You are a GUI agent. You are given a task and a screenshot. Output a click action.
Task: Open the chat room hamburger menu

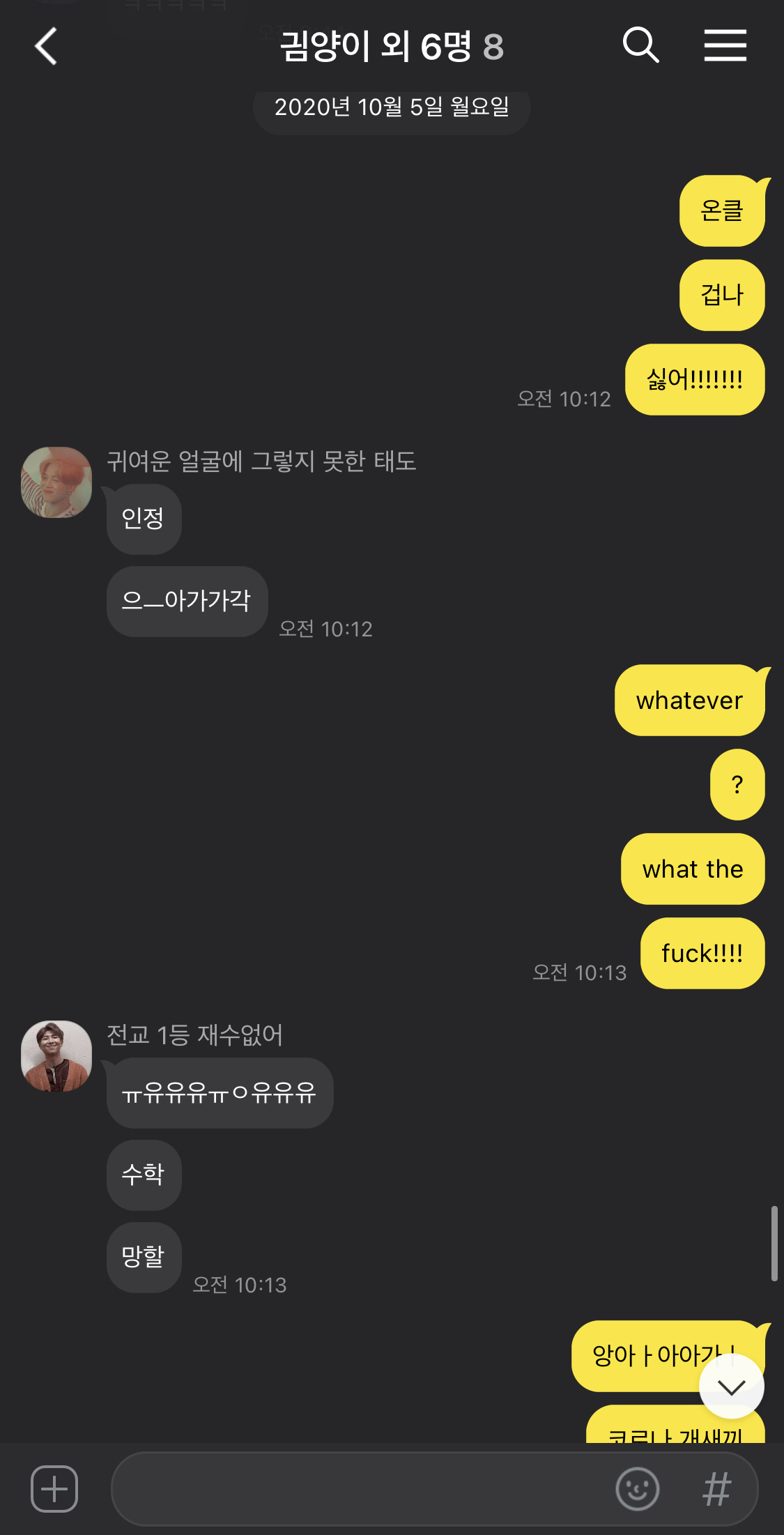pyautogui.click(x=725, y=46)
